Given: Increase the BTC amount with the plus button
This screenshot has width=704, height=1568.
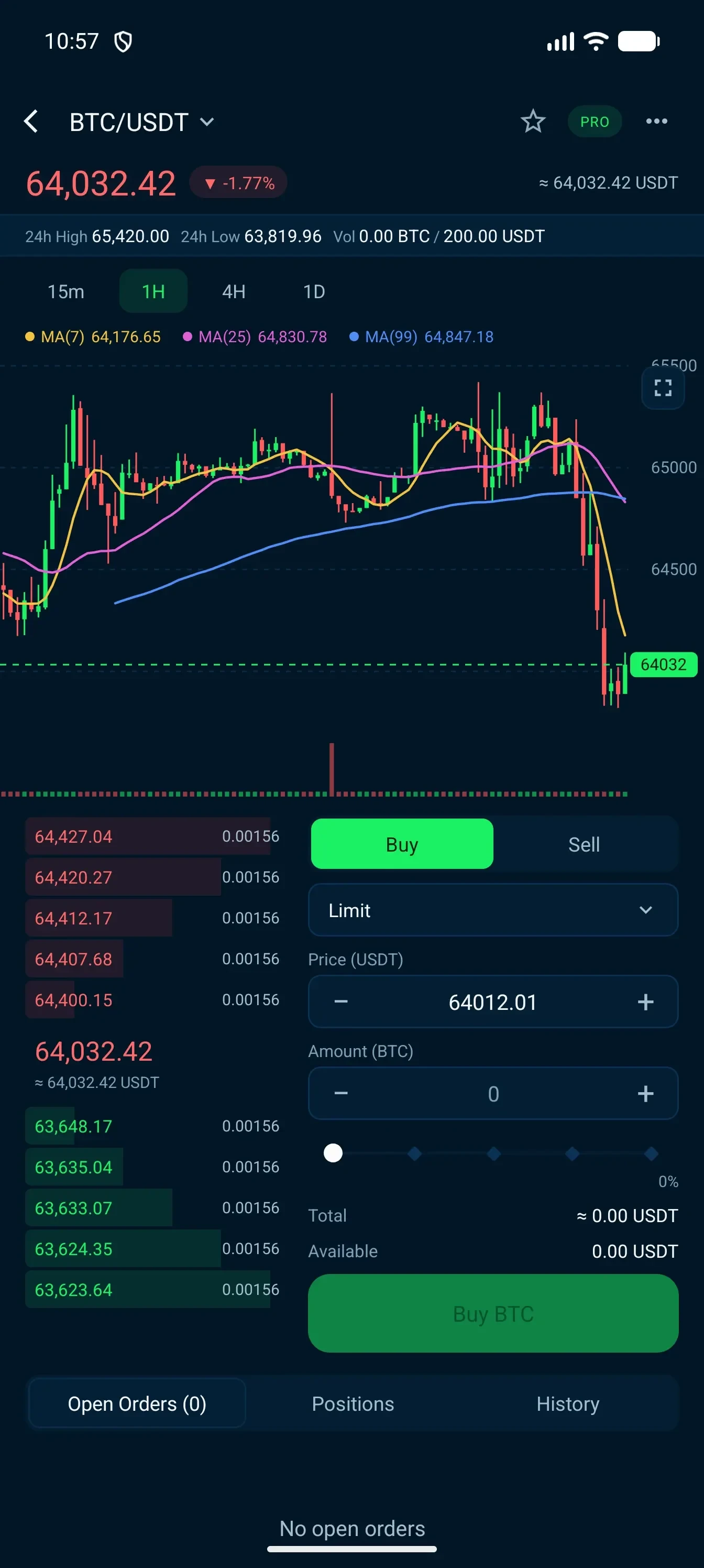Looking at the screenshot, I should tap(645, 1094).
